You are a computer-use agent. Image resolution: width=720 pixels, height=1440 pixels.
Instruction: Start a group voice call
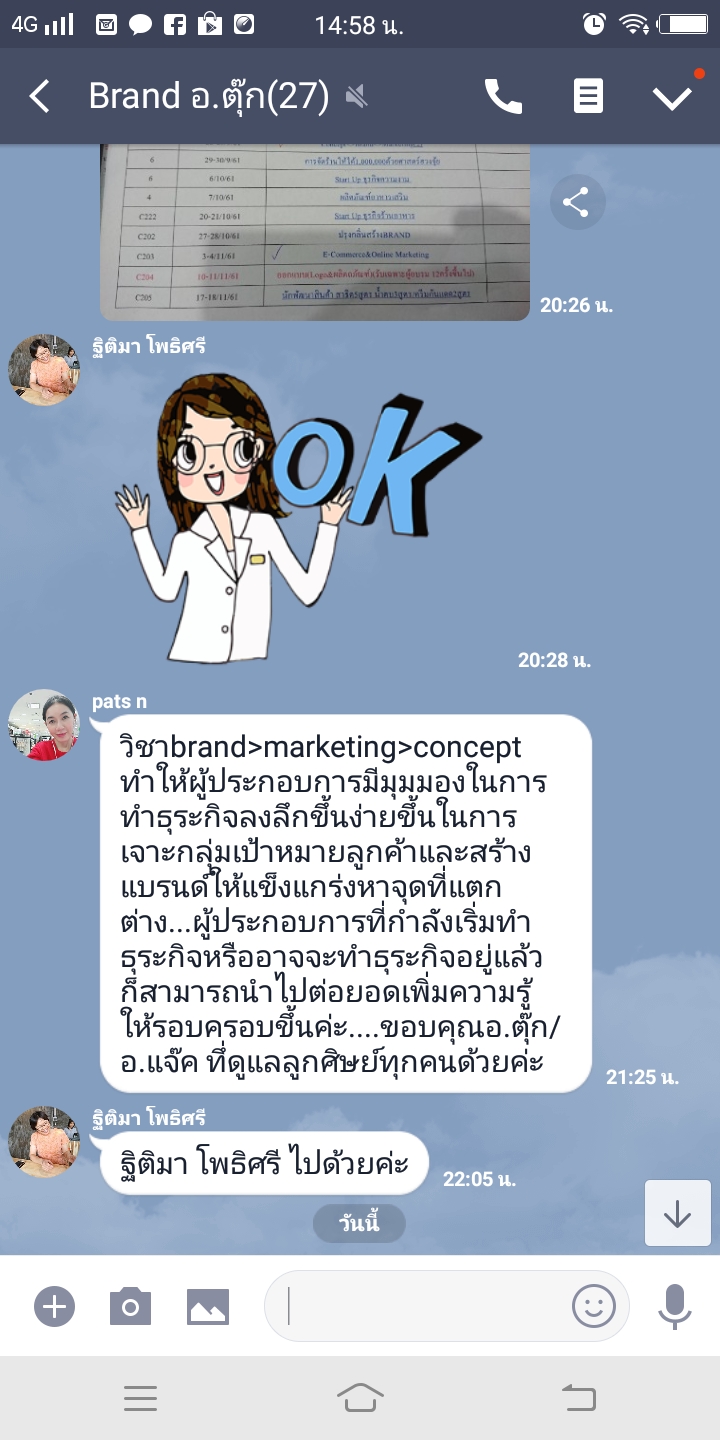[503, 97]
